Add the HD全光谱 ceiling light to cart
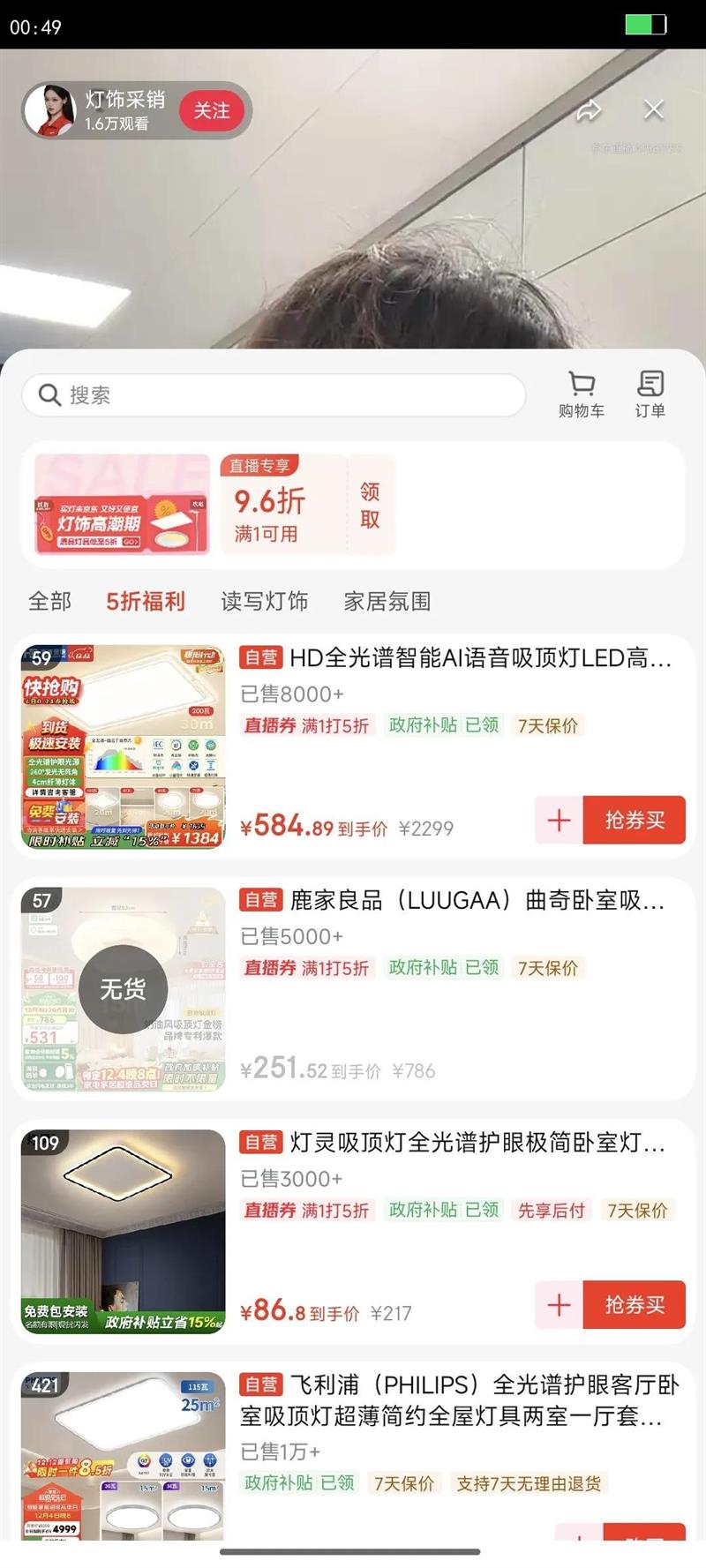The width and height of the screenshot is (706, 1568). click(x=559, y=820)
